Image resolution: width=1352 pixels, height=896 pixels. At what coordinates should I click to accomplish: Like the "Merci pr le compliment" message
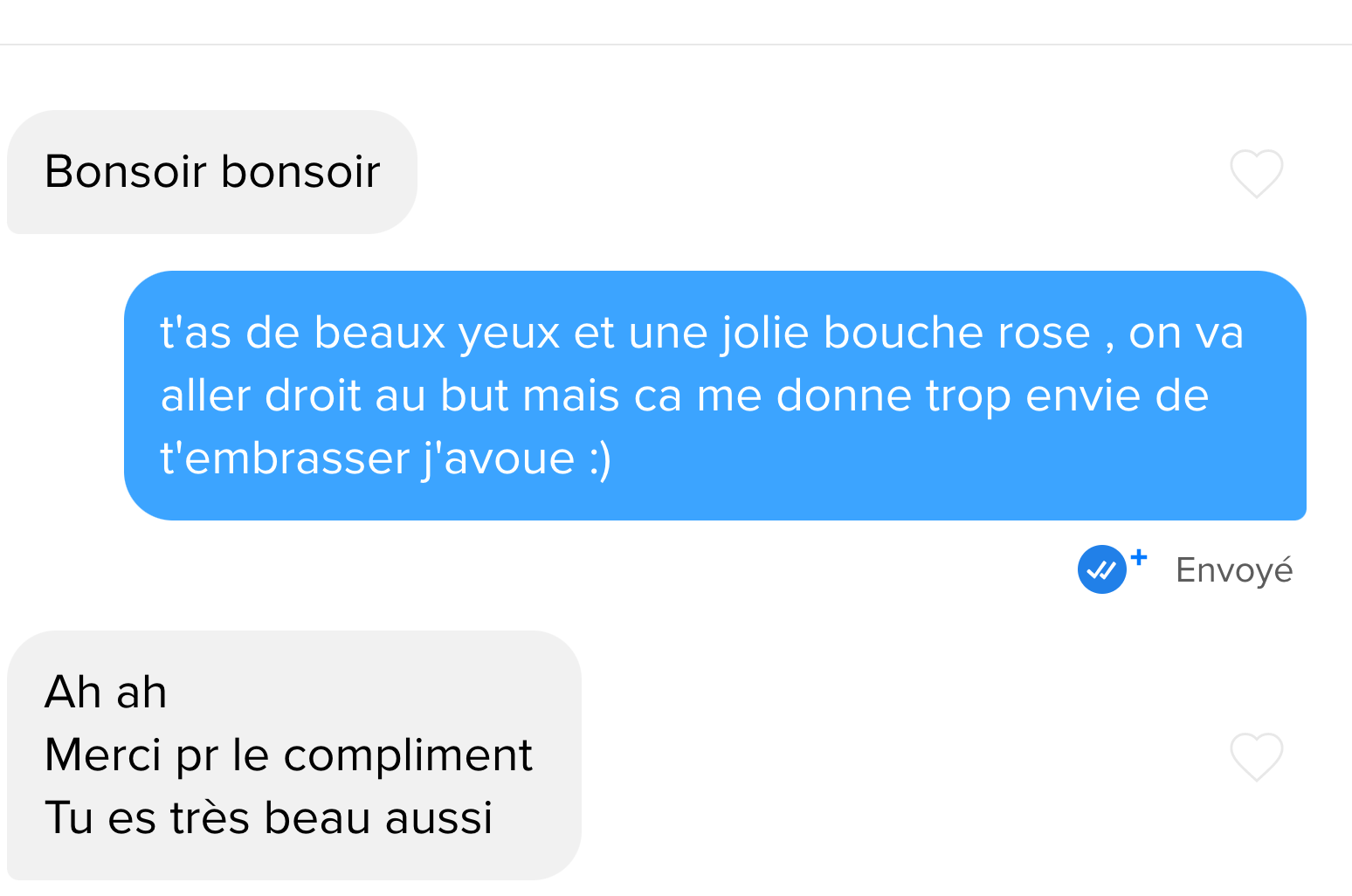tap(1256, 755)
